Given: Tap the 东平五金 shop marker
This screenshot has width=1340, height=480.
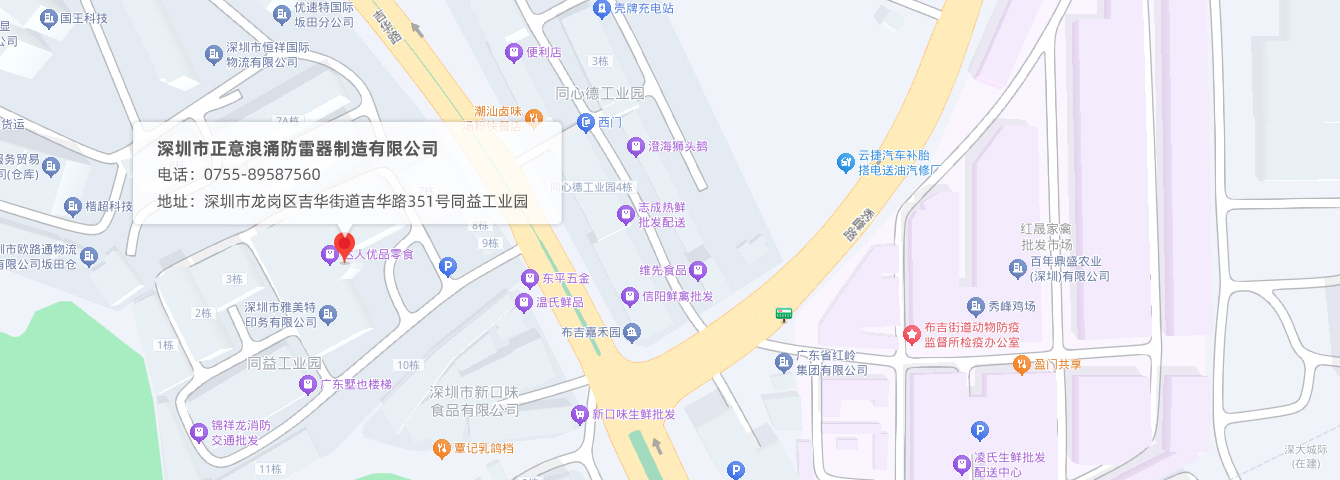Looking at the screenshot, I should (x=529, y=278).
